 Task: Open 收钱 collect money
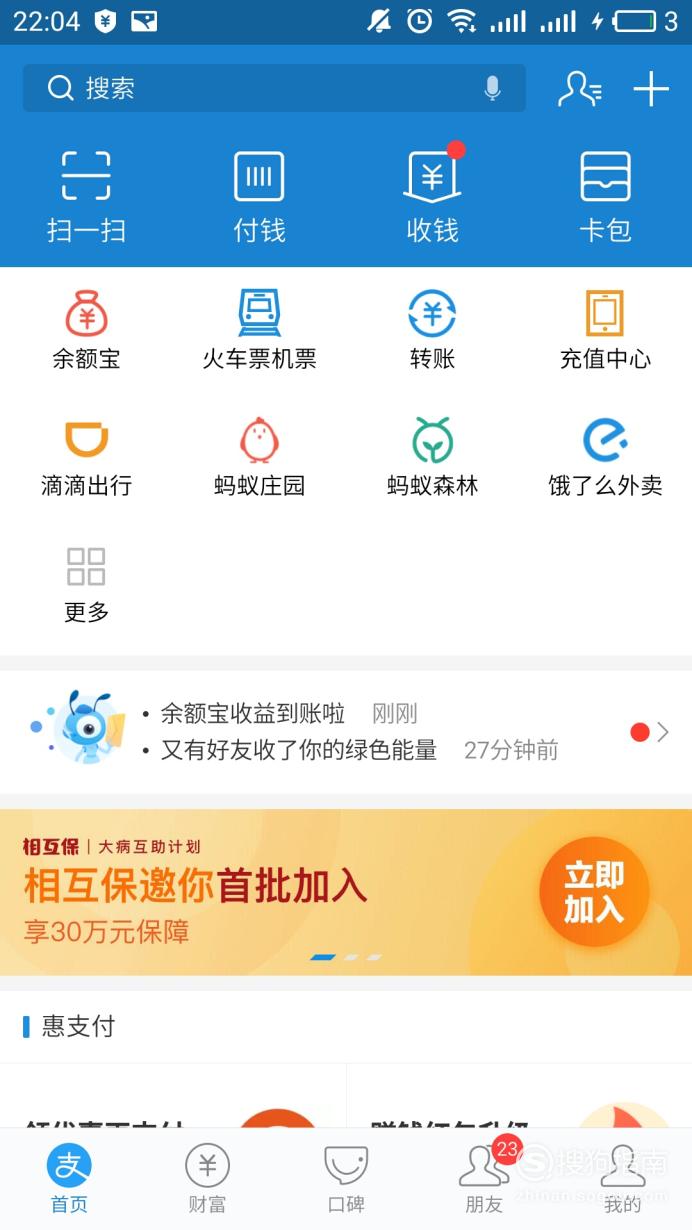tap(432, 197)
